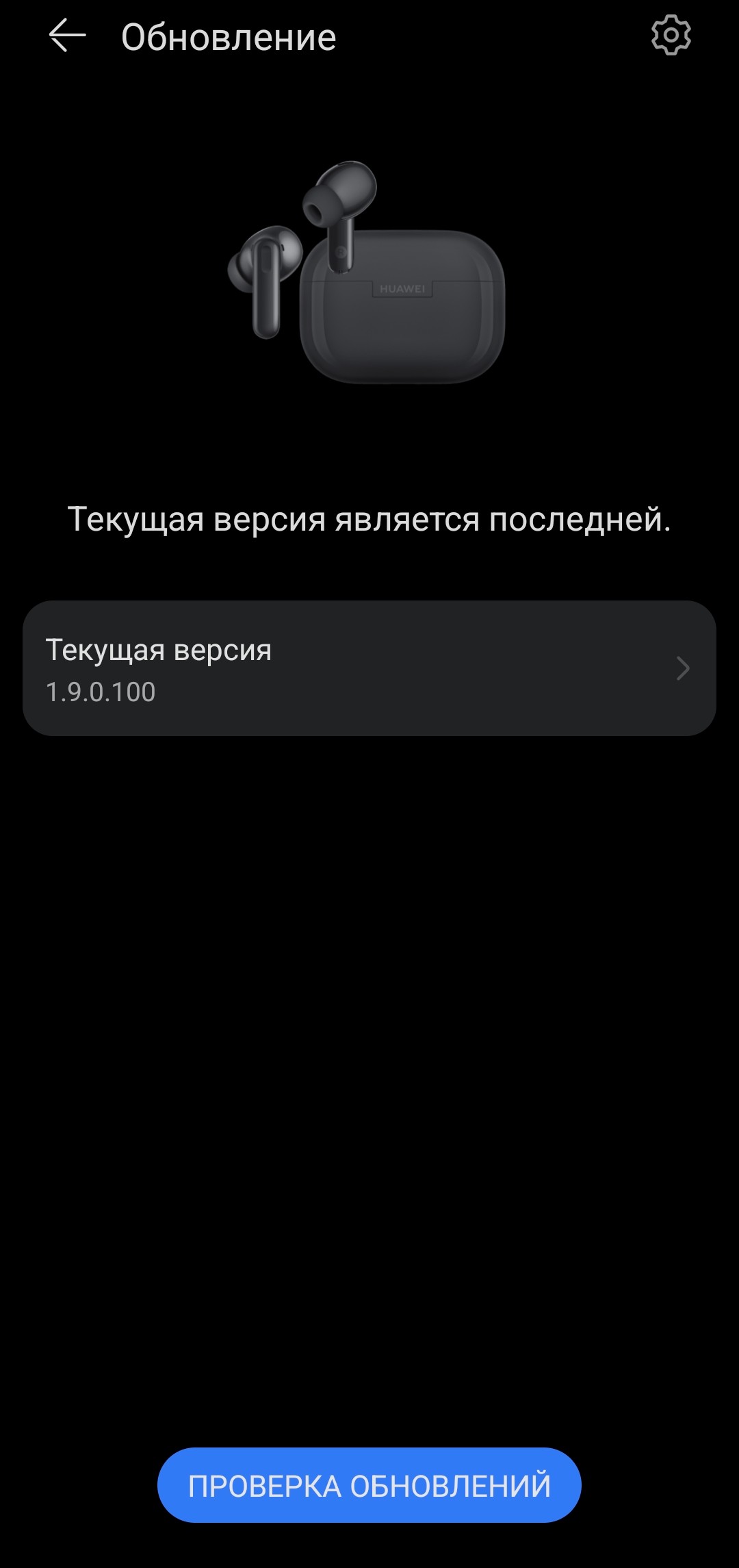The width and height of the screenshot is (739, 1568).
Task: Tap ПРОВЕРКА ОБНОВЛЕНИЙ button
Action: tap(369, 1485)
